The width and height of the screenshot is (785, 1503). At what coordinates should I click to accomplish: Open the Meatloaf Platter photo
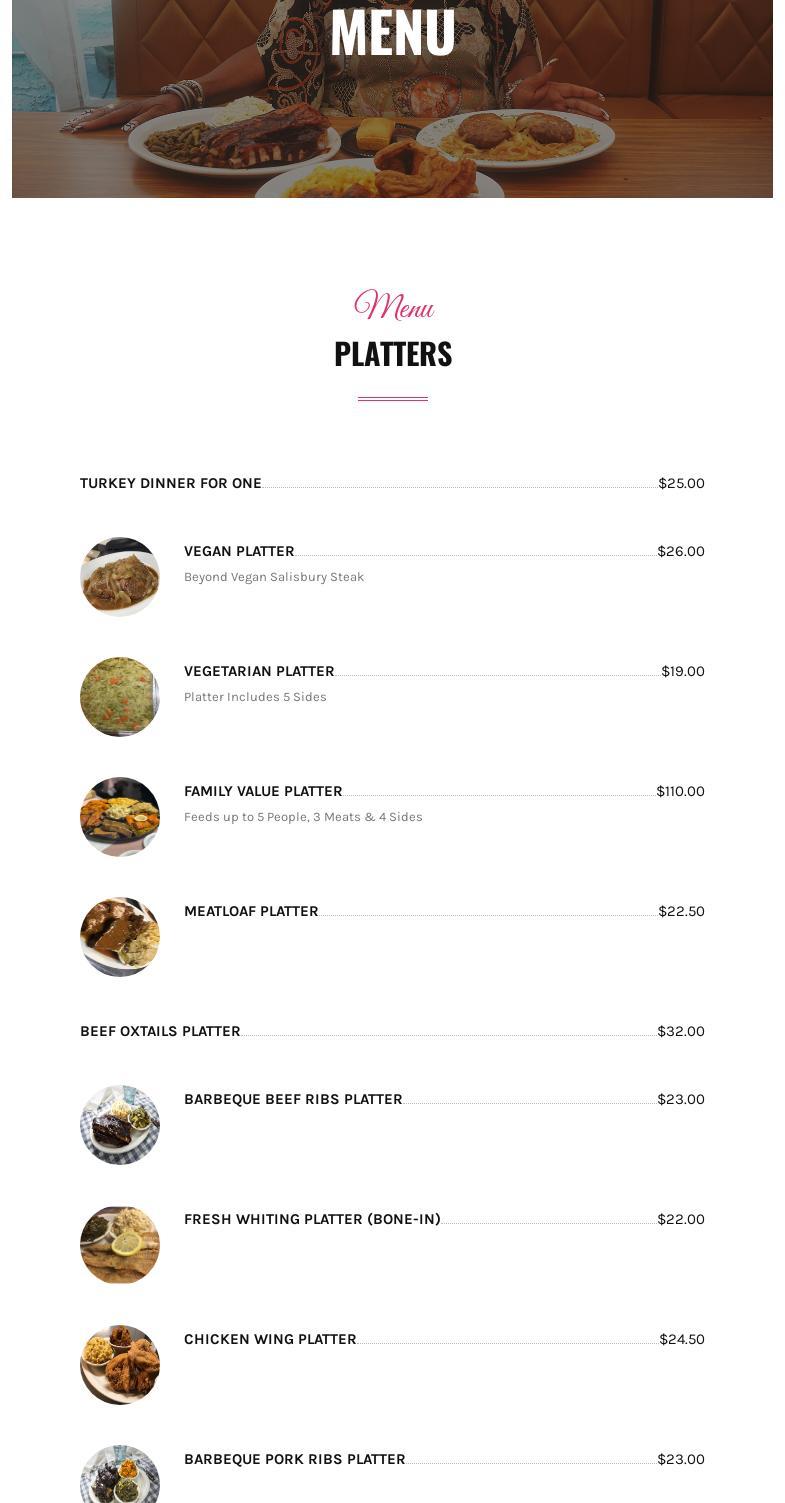pyautogui.click(x=120, y=937)
